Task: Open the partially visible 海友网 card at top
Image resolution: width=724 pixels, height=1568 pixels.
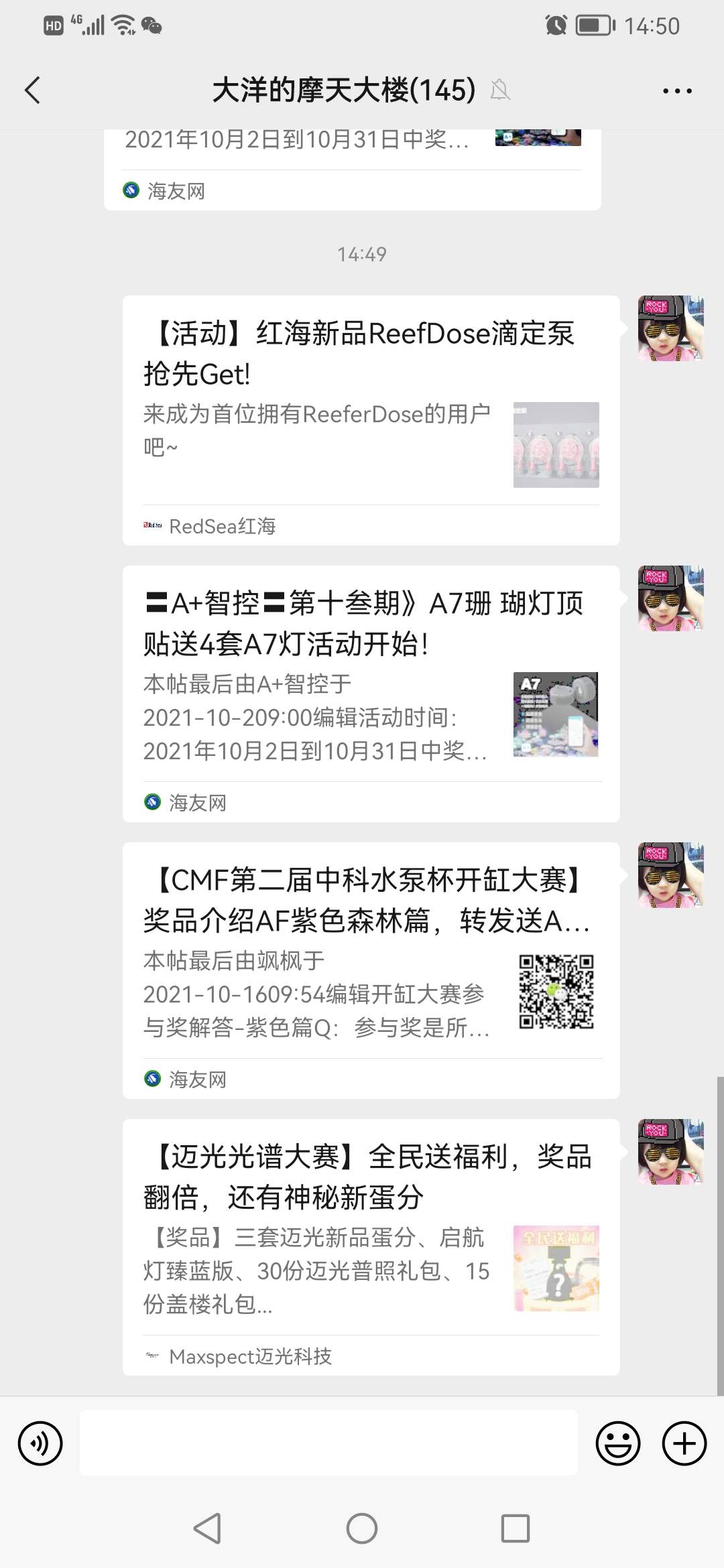Action: pyautogui.click(x=352, y=168)
